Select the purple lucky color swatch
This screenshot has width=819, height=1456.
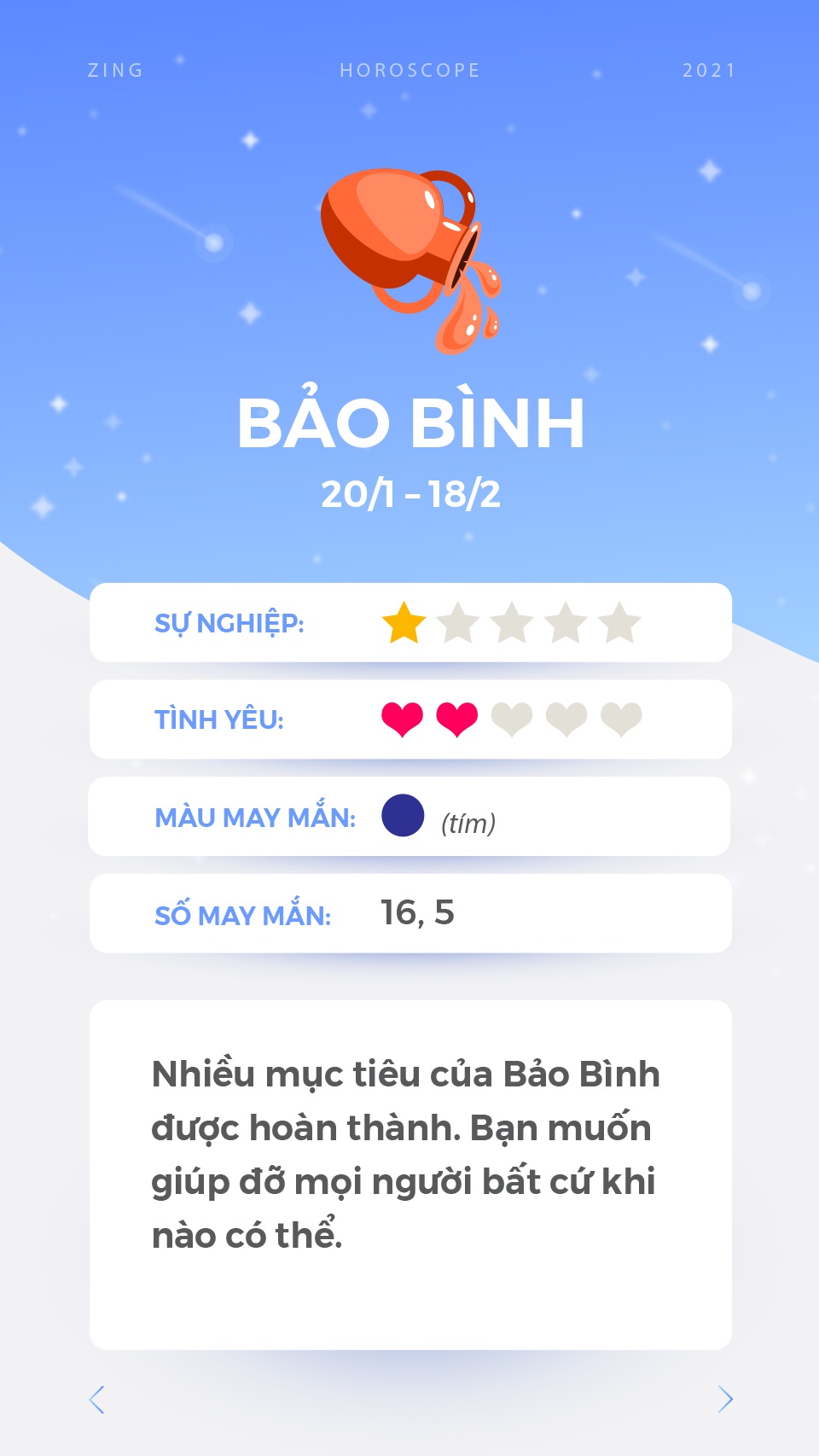[x=403, y=816]
